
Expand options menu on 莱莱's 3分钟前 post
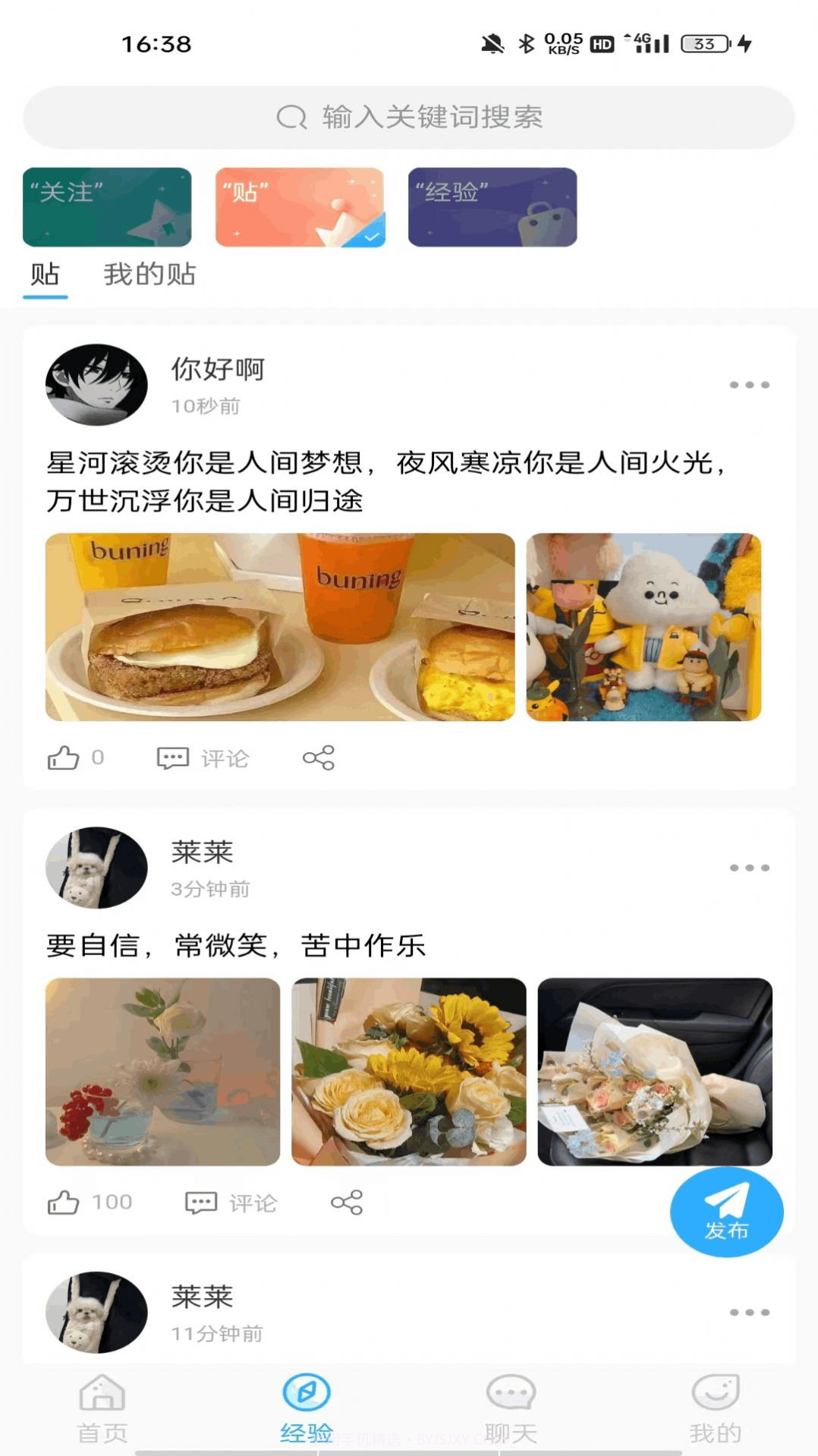click(x=748, y=868)
